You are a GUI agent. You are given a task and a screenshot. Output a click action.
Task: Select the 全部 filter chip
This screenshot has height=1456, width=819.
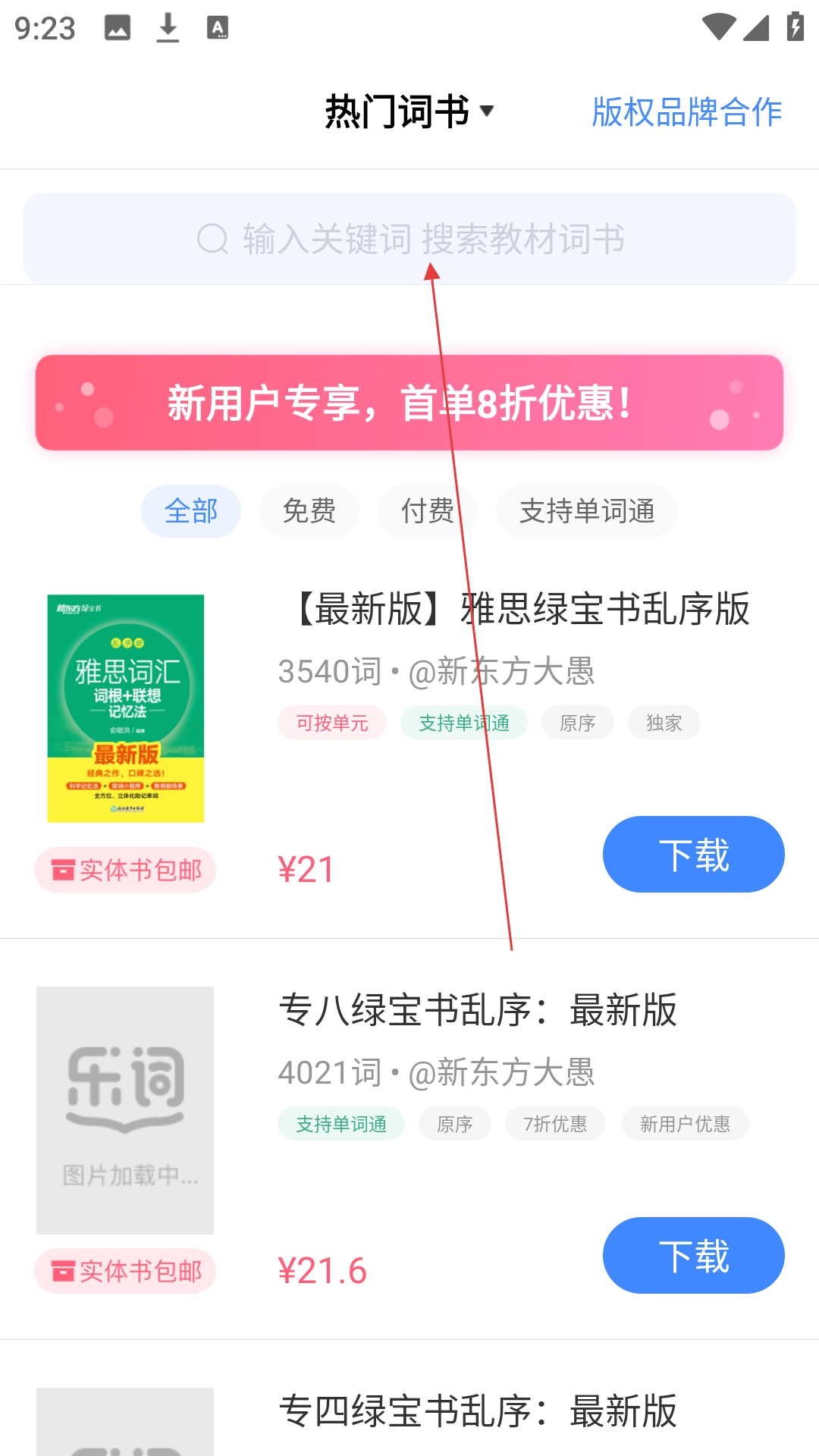191,511
